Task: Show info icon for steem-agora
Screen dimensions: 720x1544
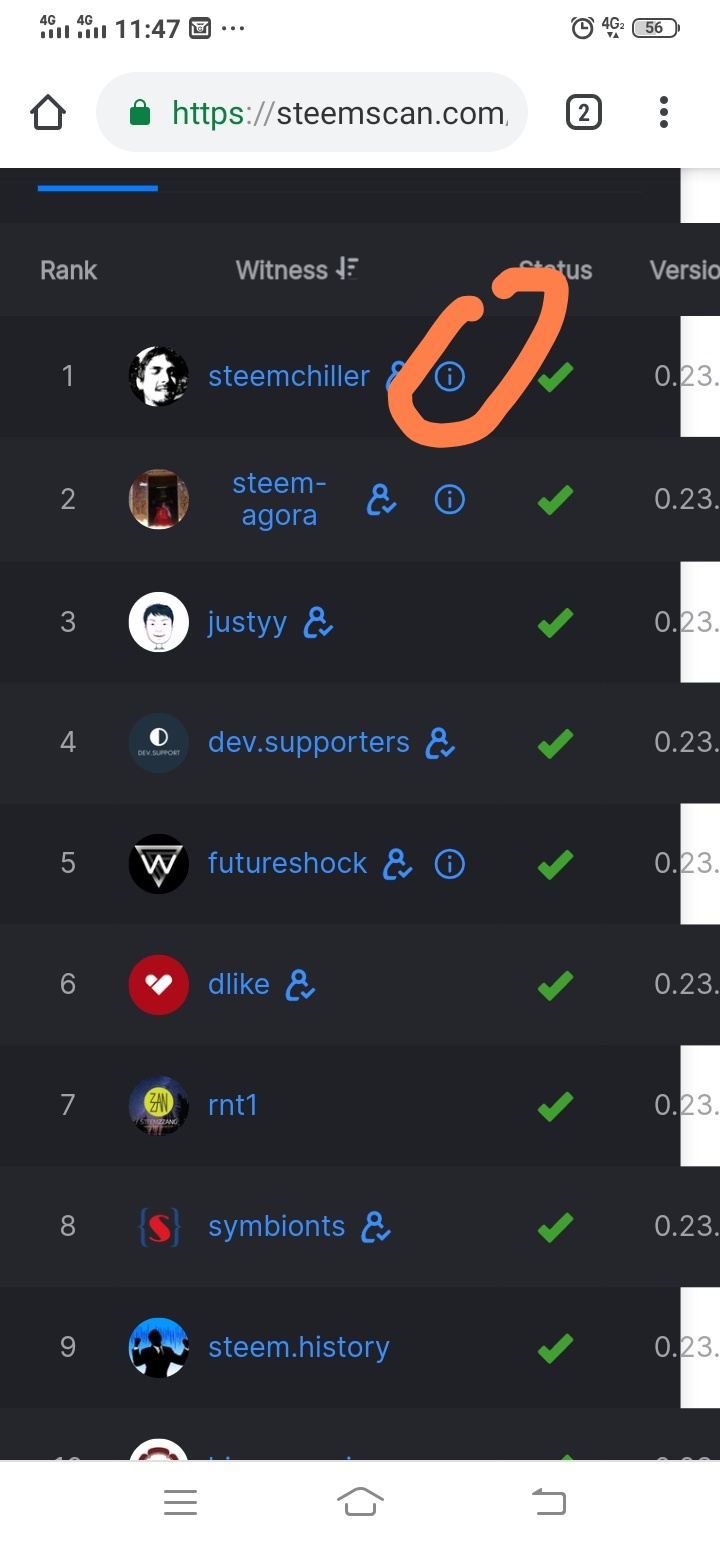Action: (450, 499)
